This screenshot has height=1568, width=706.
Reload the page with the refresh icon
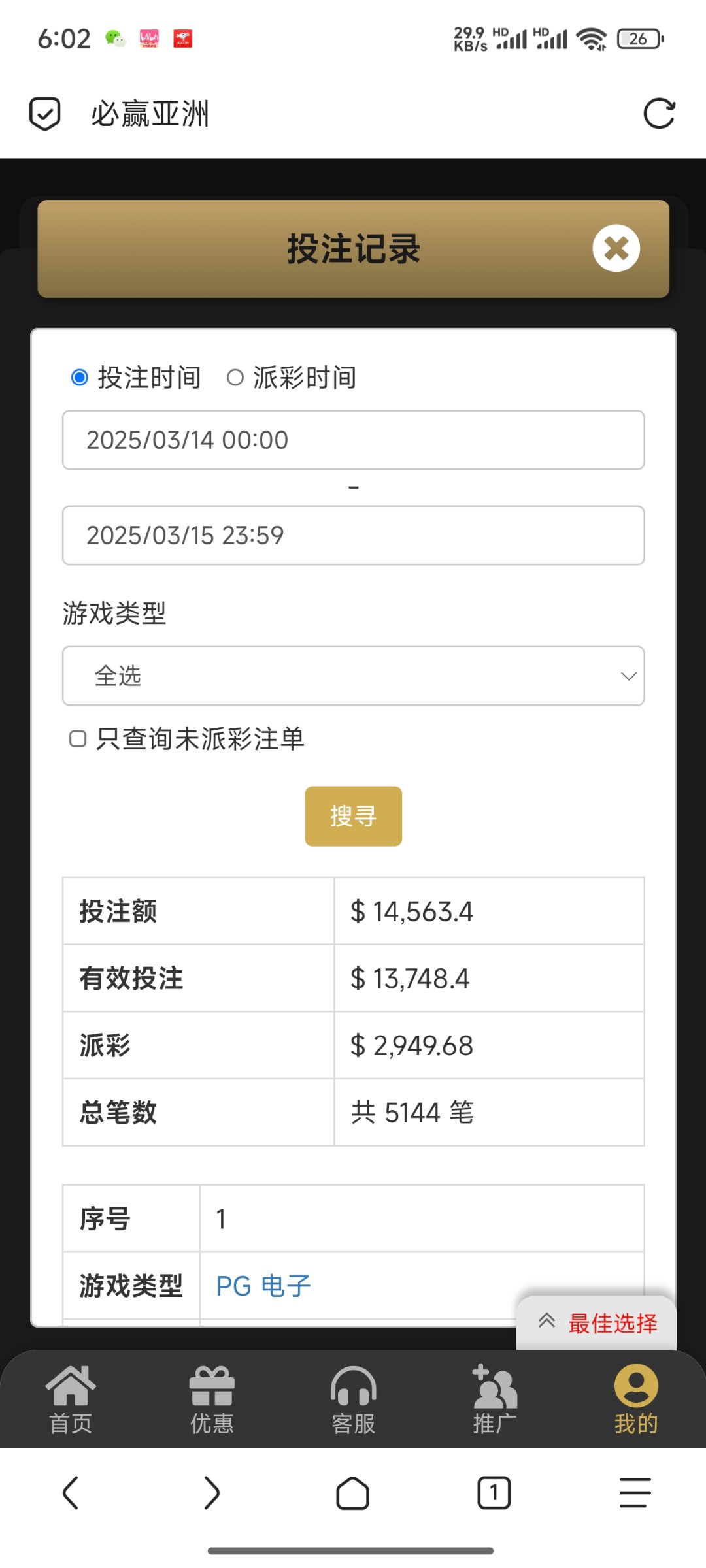659,114
